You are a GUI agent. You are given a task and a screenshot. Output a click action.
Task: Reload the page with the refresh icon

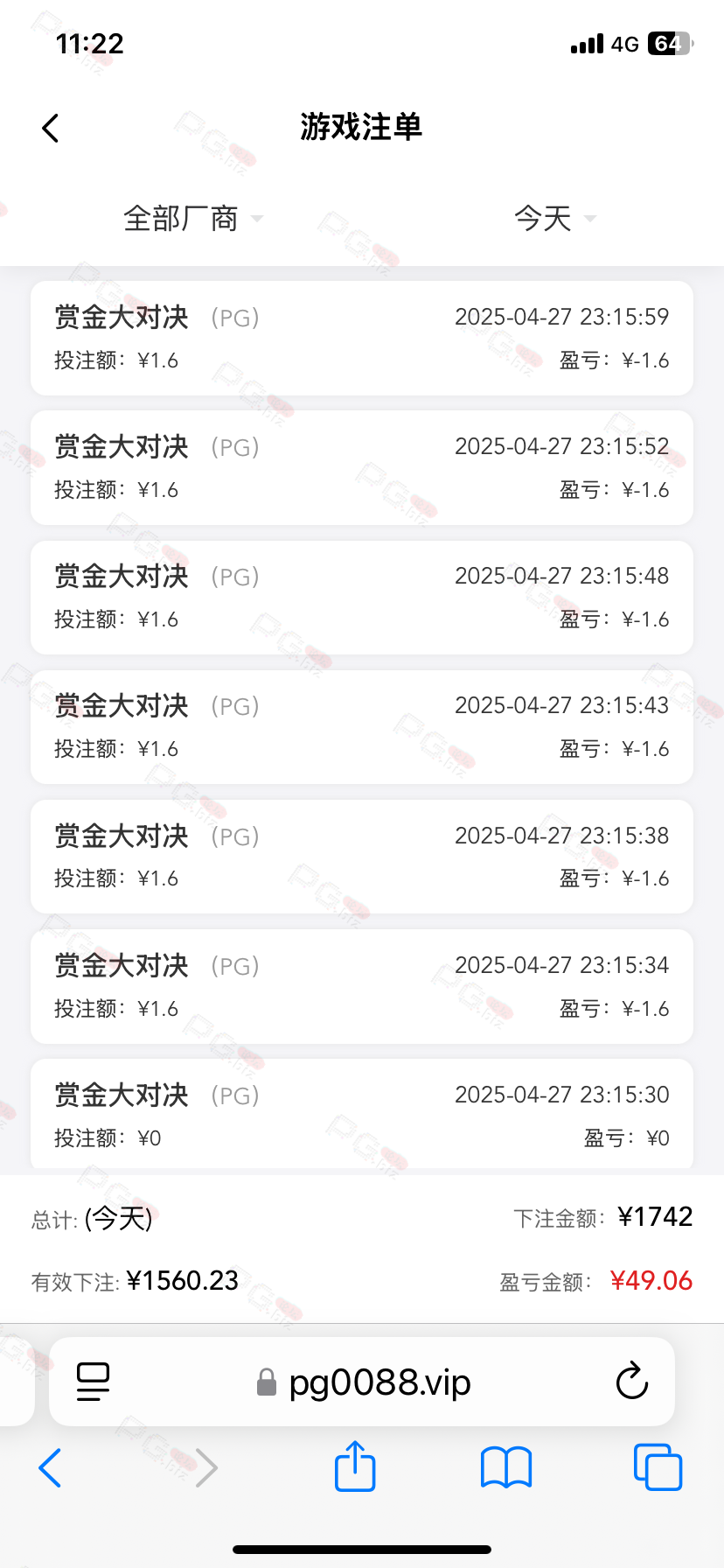[631, 1382]
